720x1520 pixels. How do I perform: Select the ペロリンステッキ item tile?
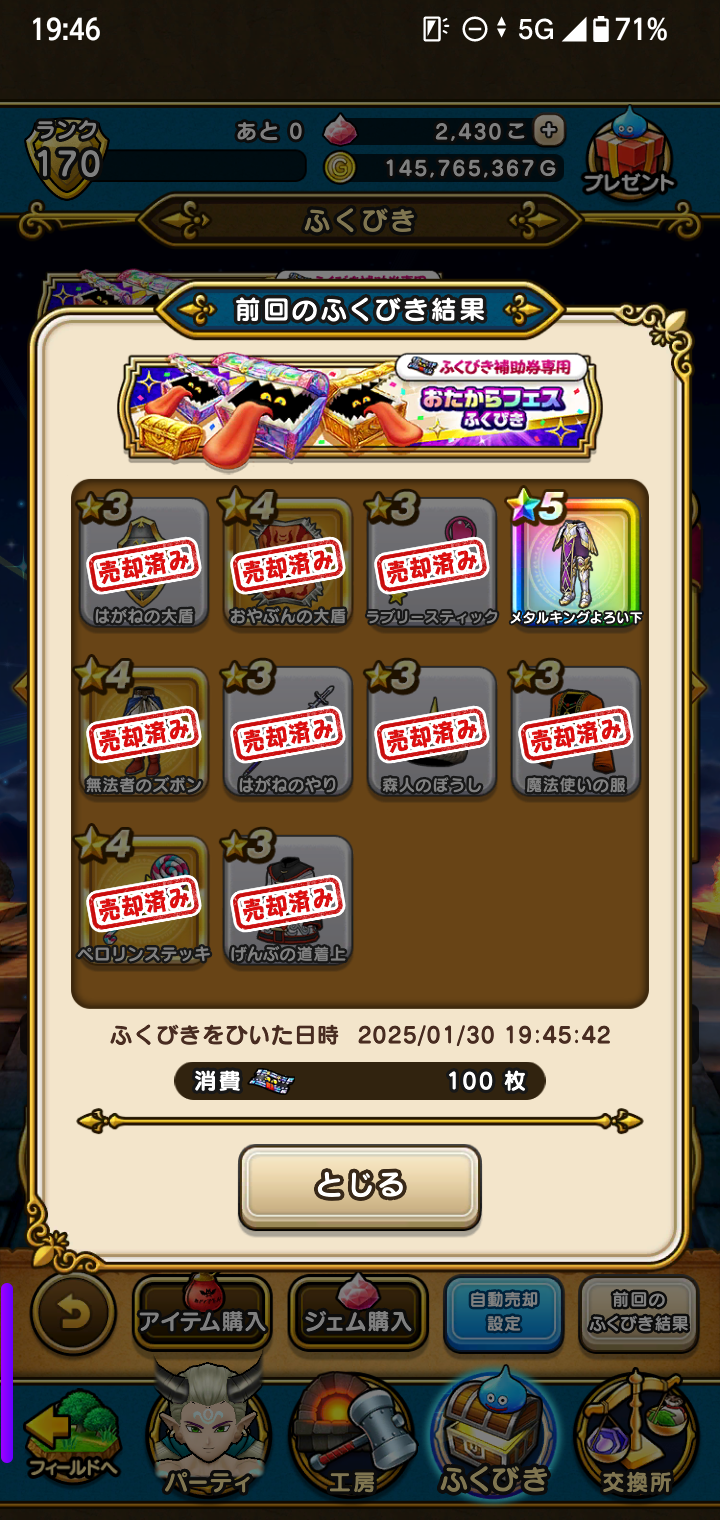[144, 901]
